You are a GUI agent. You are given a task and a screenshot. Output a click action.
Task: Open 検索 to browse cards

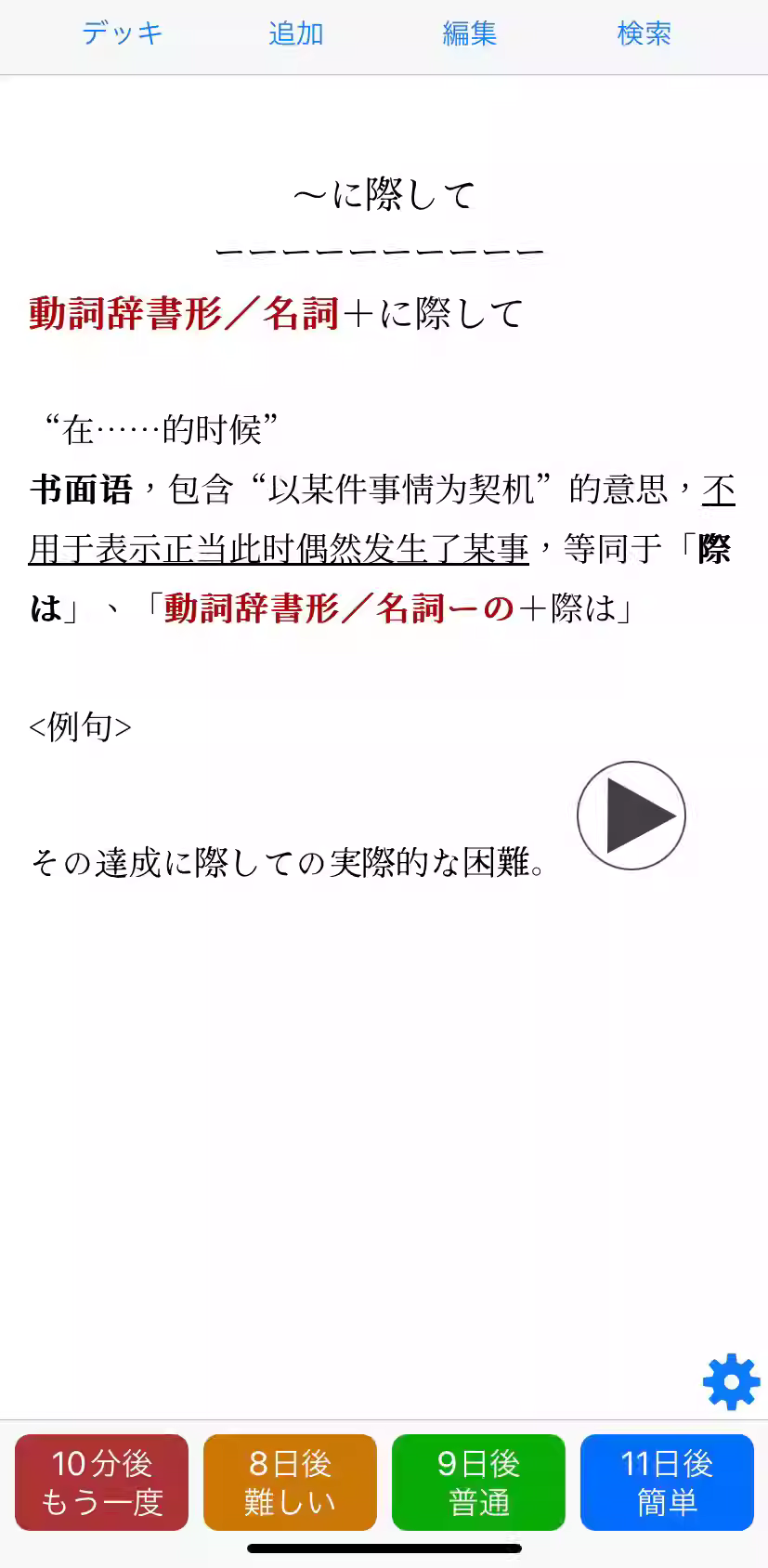pyautogui.click(x=644, y=33)
